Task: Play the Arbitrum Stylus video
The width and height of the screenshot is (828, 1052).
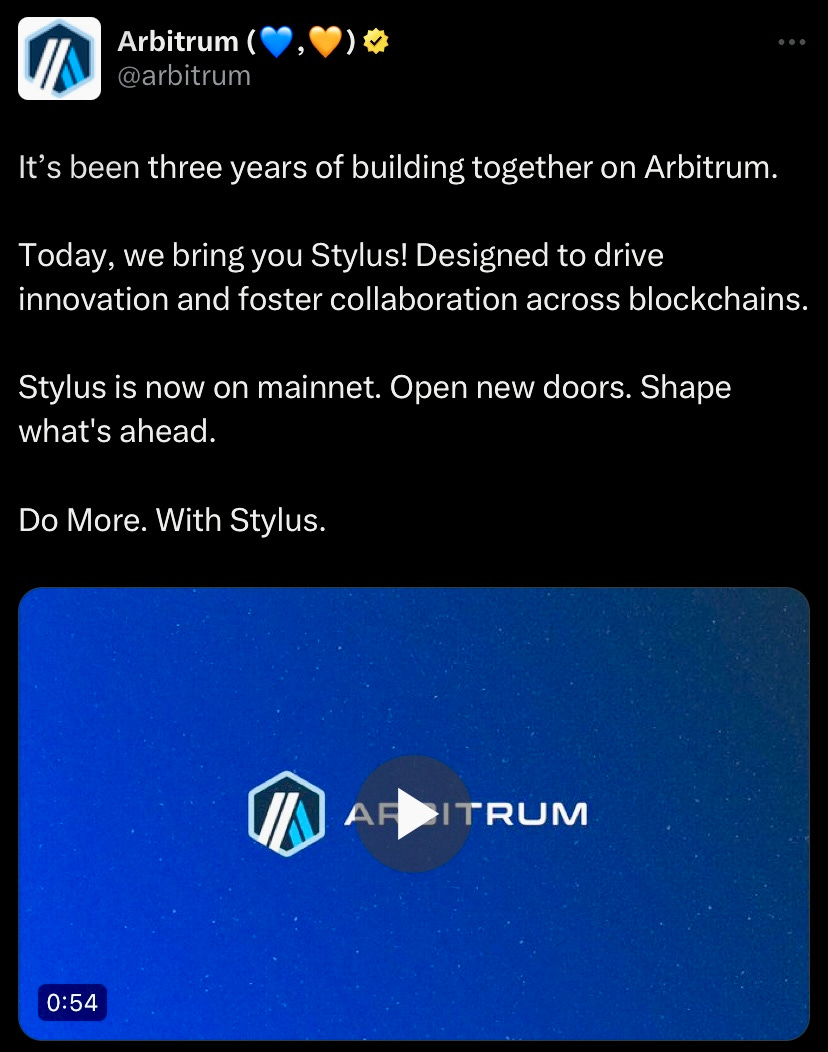Action: (414, 813)
